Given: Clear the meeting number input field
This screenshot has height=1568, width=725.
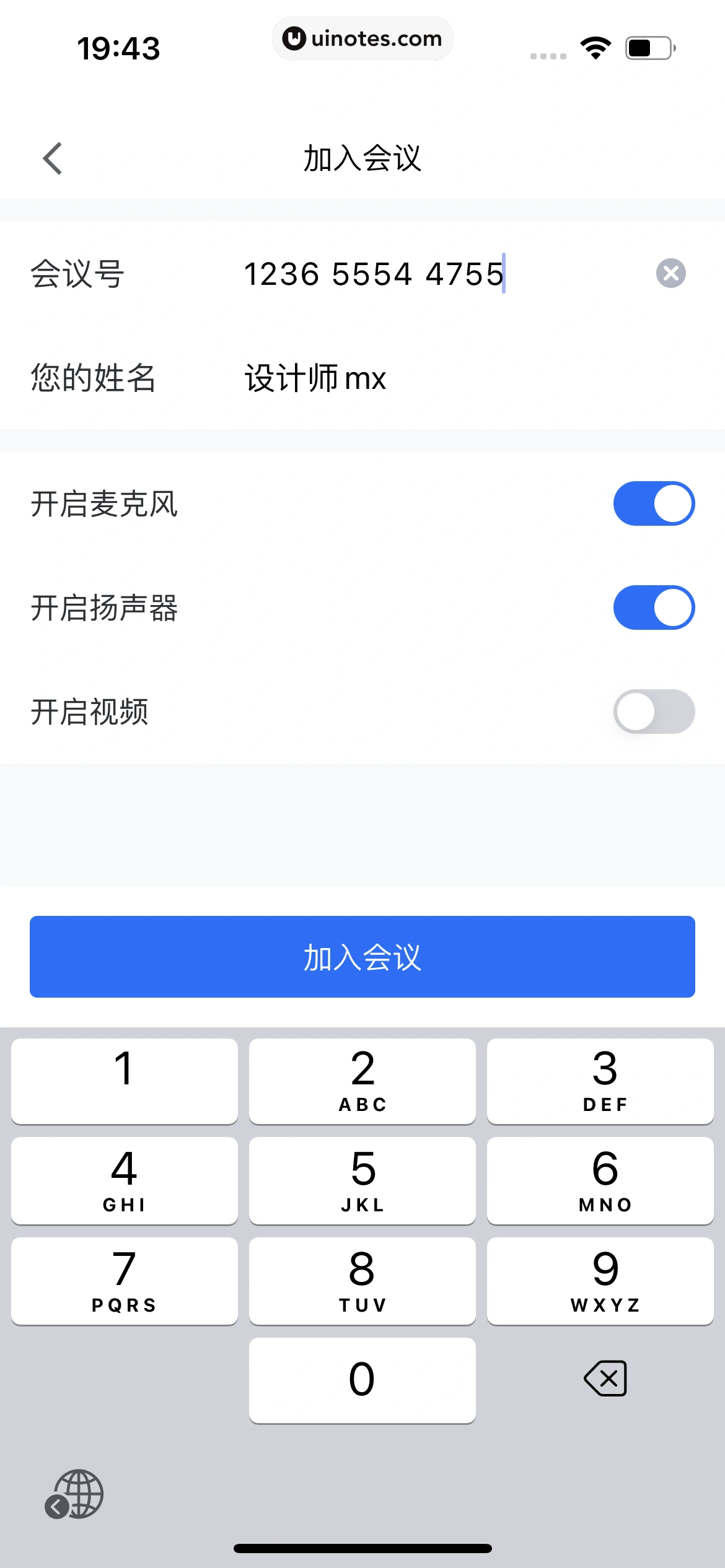Looking at the screenshot, I should coord(670,273).
